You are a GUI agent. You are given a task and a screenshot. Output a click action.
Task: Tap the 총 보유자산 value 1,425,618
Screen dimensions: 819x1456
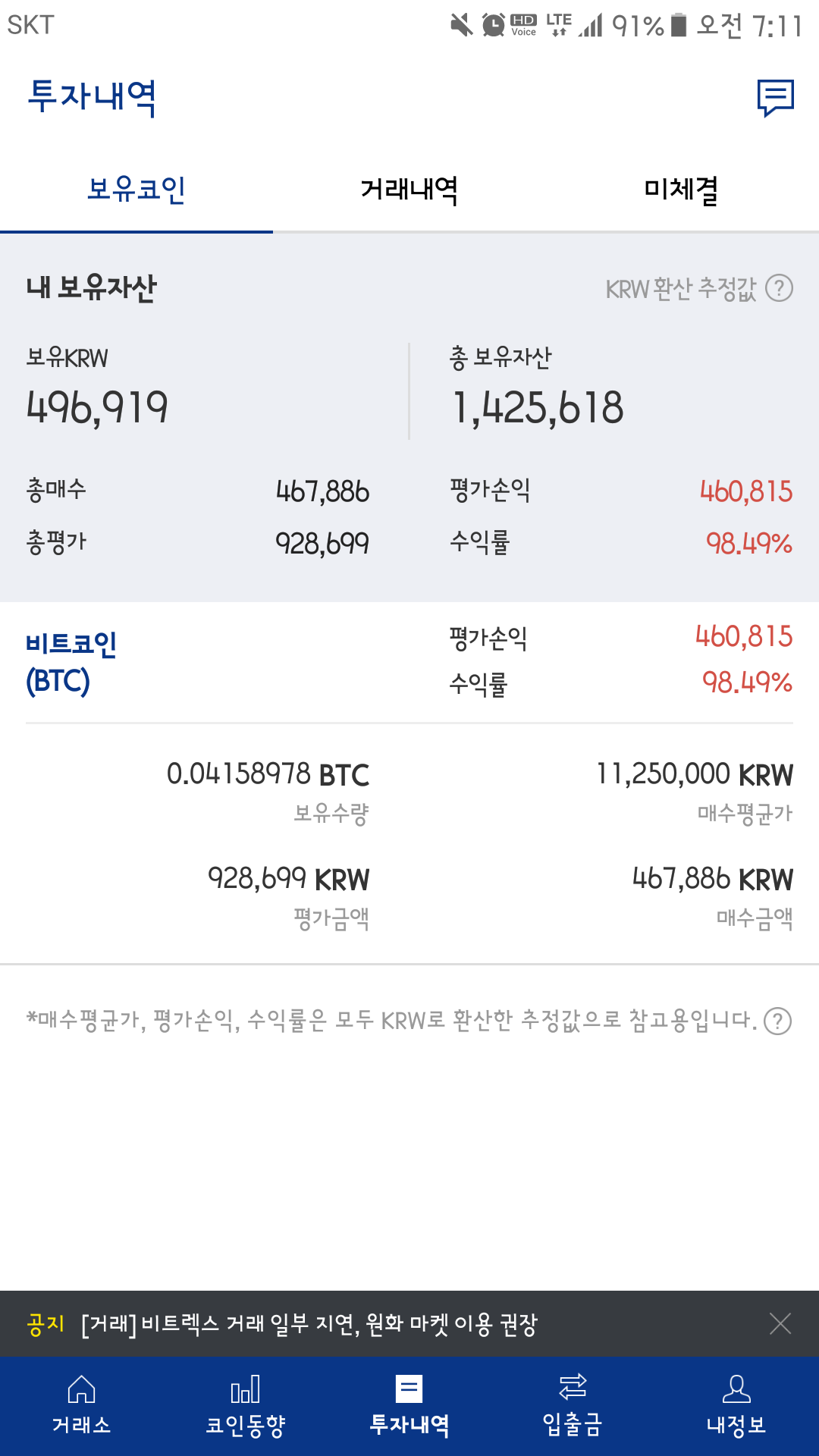536,407
